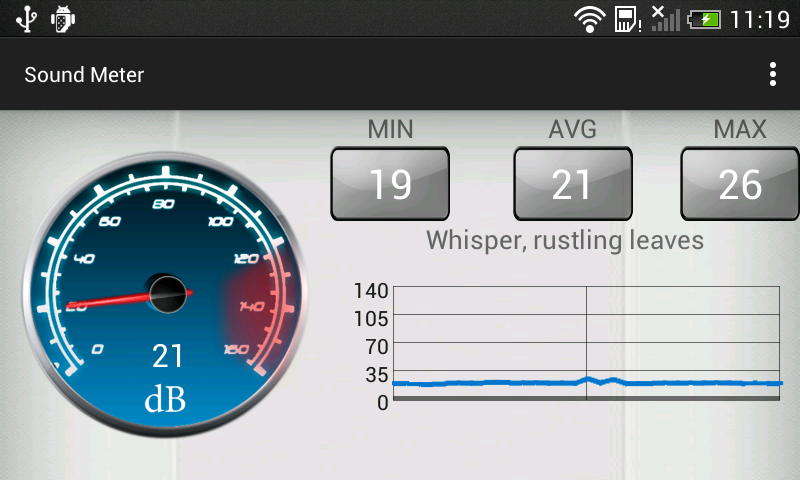Open the overflow menu

pos(772,75)
